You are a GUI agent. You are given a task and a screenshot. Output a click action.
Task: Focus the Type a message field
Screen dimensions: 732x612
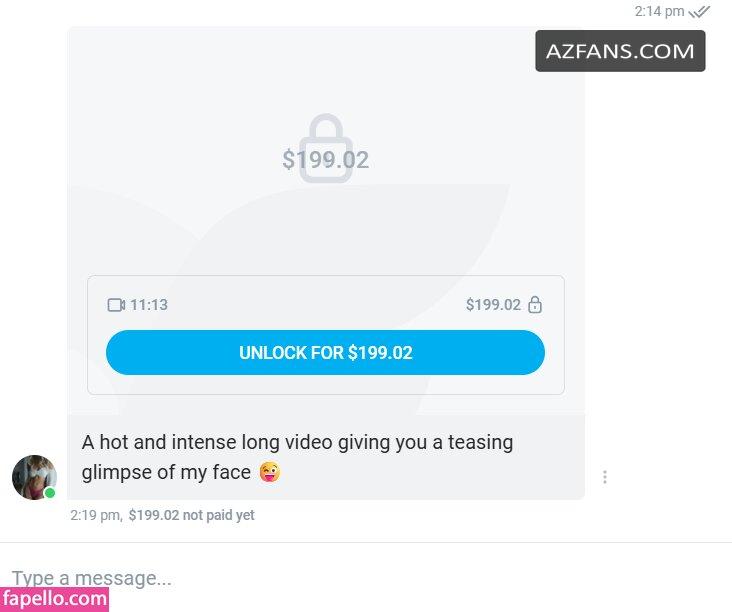pos(300,578)
